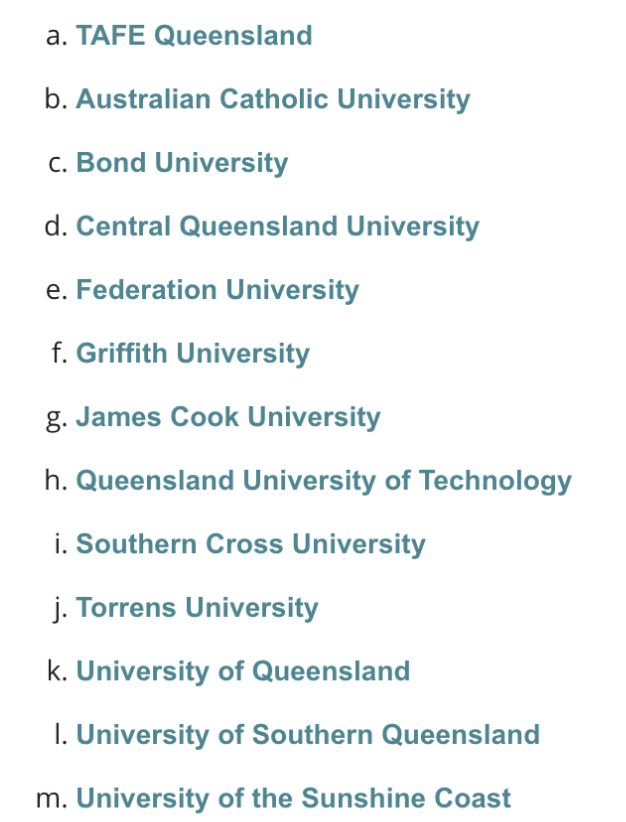Screen dimensions: 626x822
Task: Open the University of Southern Queensland link
Action: click(308, 735)
